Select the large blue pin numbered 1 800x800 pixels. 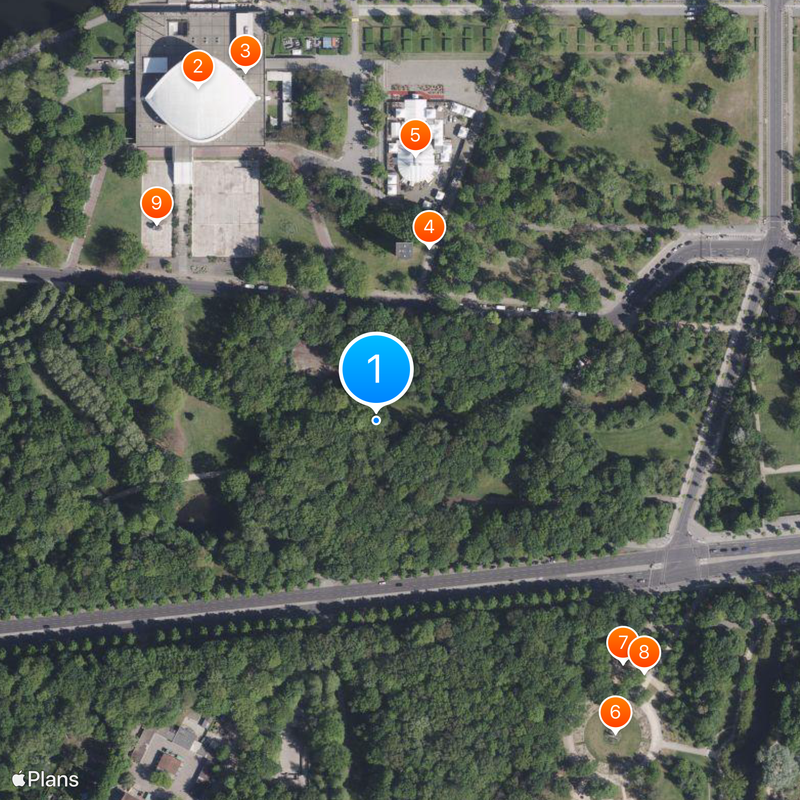pyautogui.click(x=376, y=369)
